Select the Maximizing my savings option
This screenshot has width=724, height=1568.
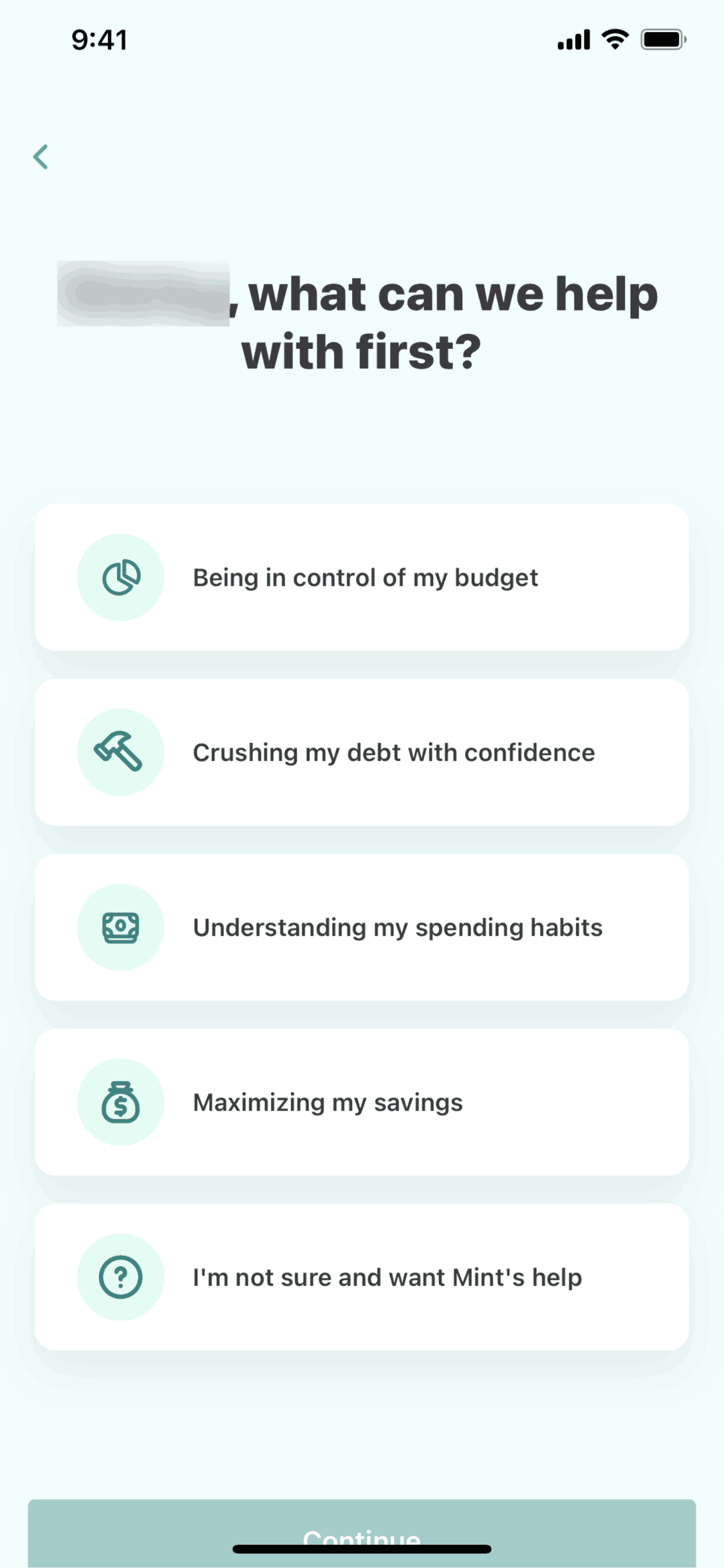pyautogui.click(x=362, y=1103)
